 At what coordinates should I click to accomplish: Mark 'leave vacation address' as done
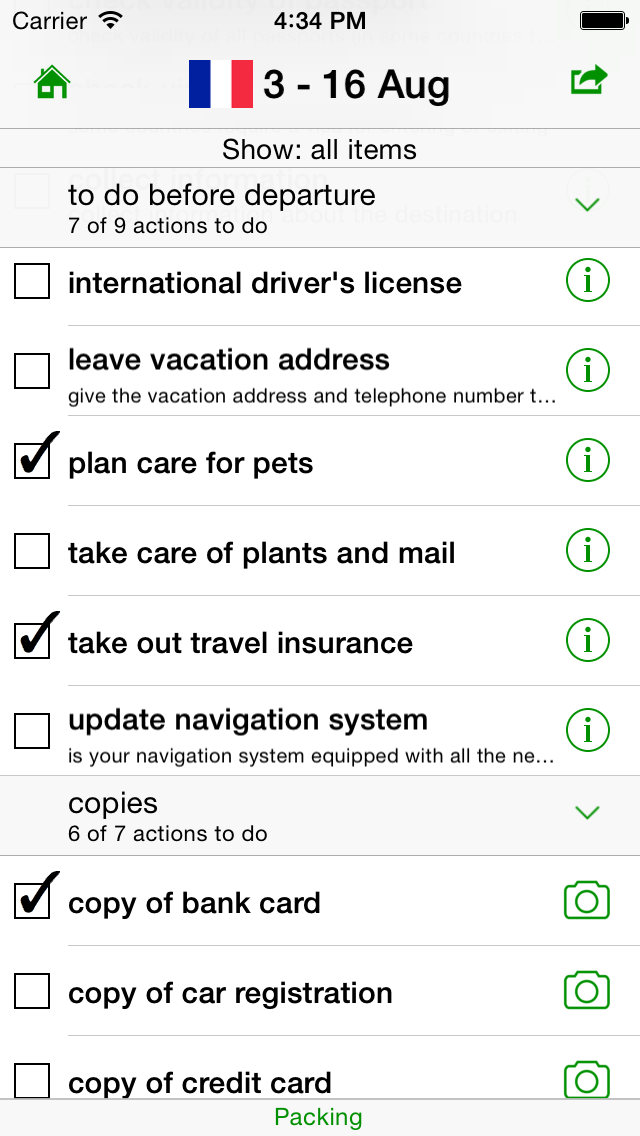tap(32, 372)
